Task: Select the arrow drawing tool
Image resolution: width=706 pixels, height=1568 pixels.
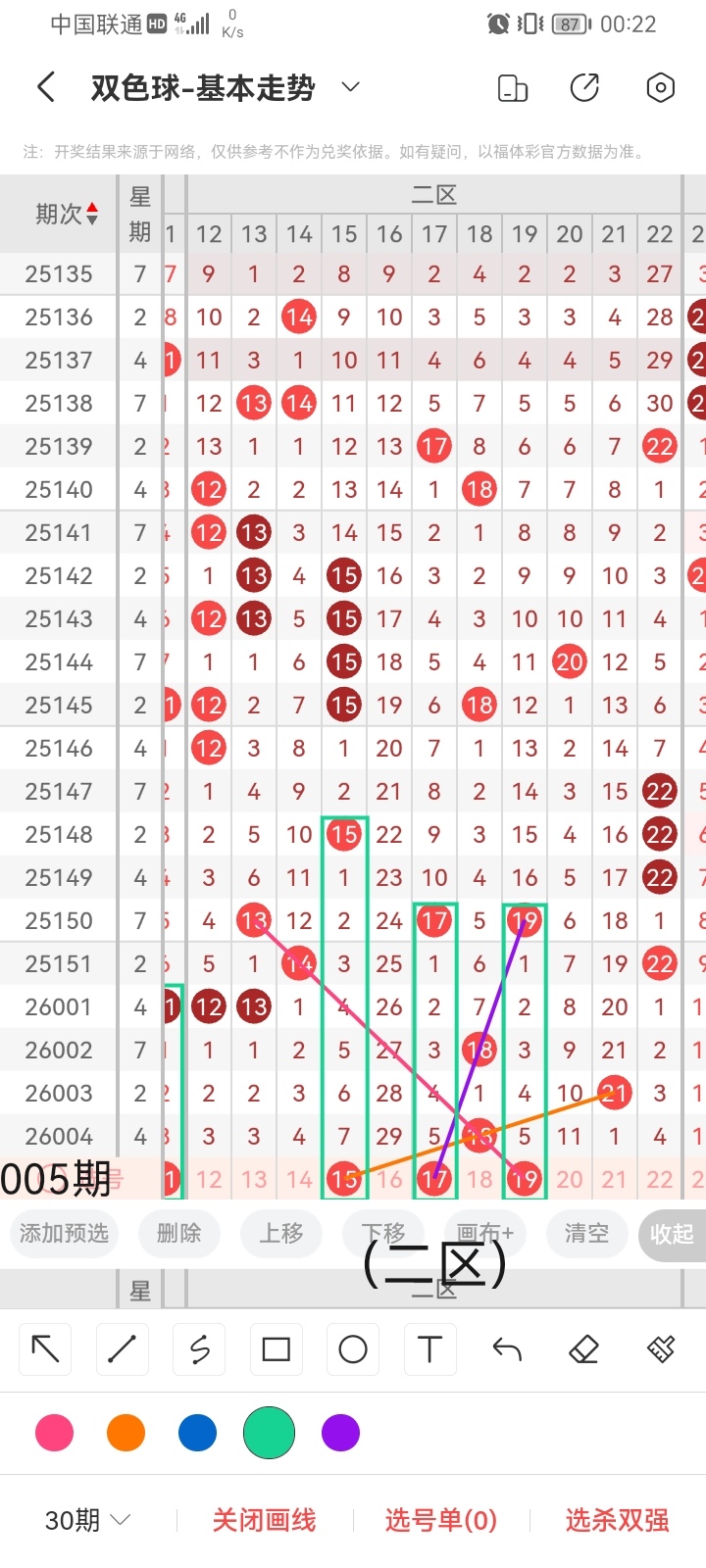Action: tap(46, 1349)
